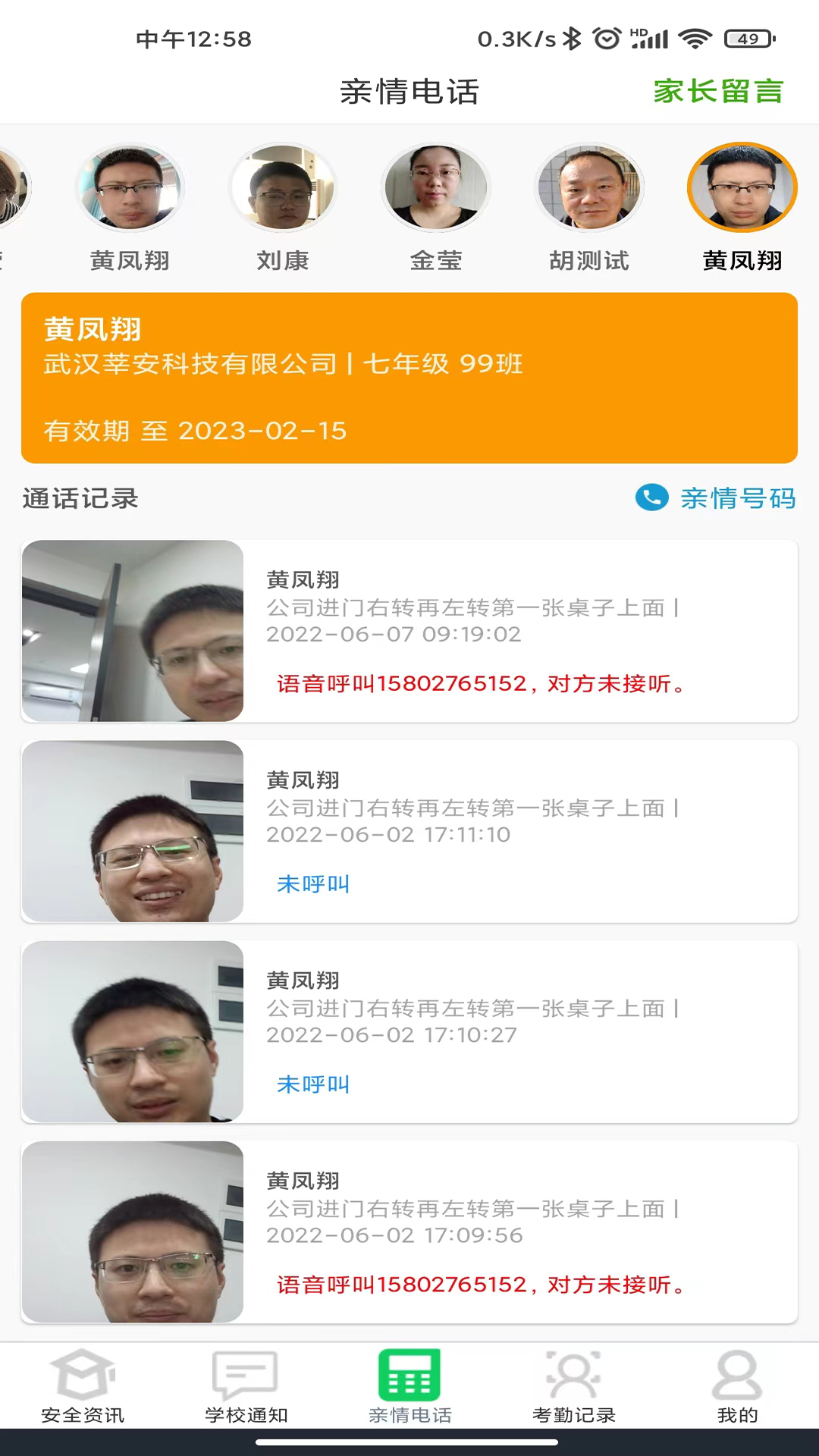Tap the photo of the 2022-06-07 call record
819x1456 pixels.
point(133,631)
